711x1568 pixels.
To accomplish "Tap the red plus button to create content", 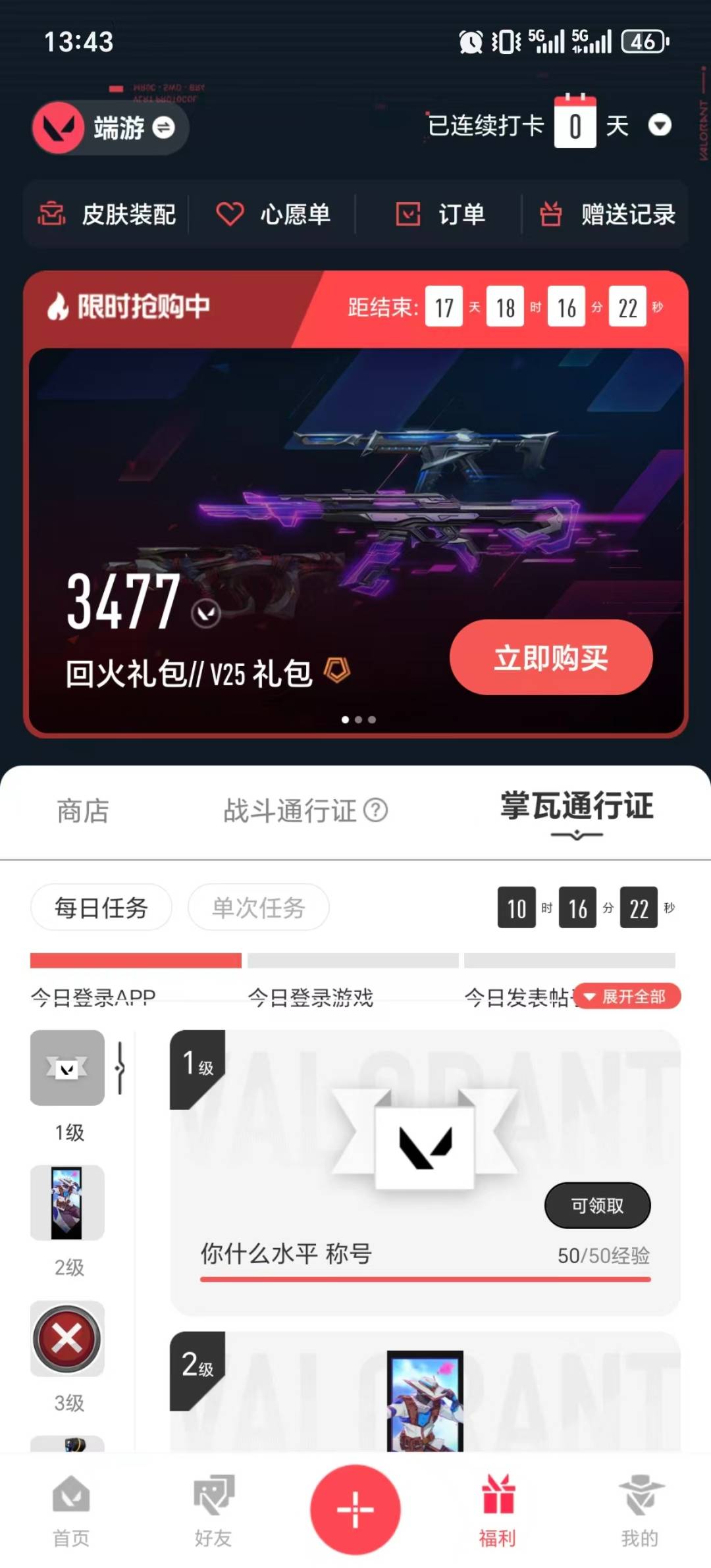I will pos(355,1511).
